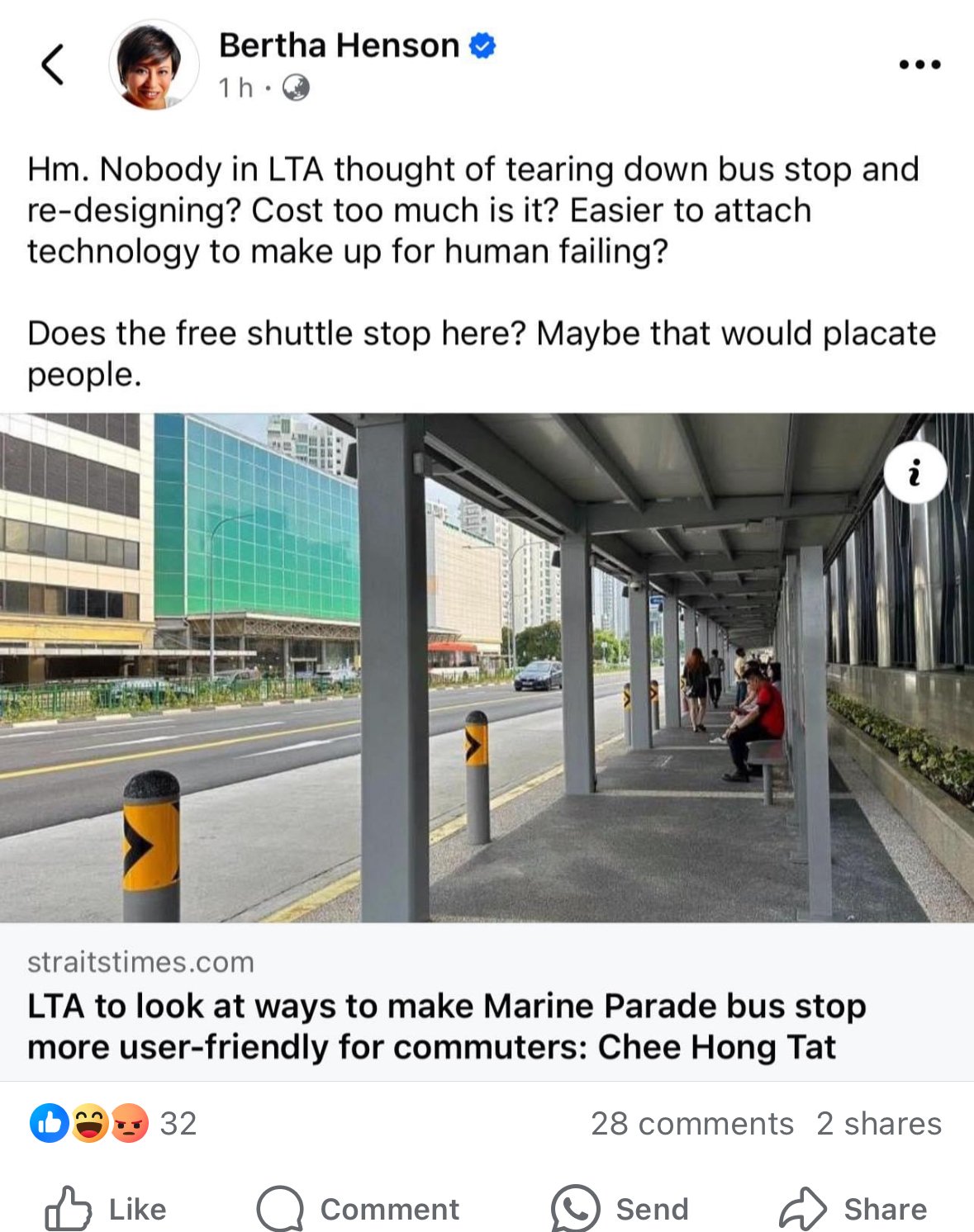The image size is (974, 1232).
Task: Tap the info icon on link preview
Action: (x=915, y=474)
